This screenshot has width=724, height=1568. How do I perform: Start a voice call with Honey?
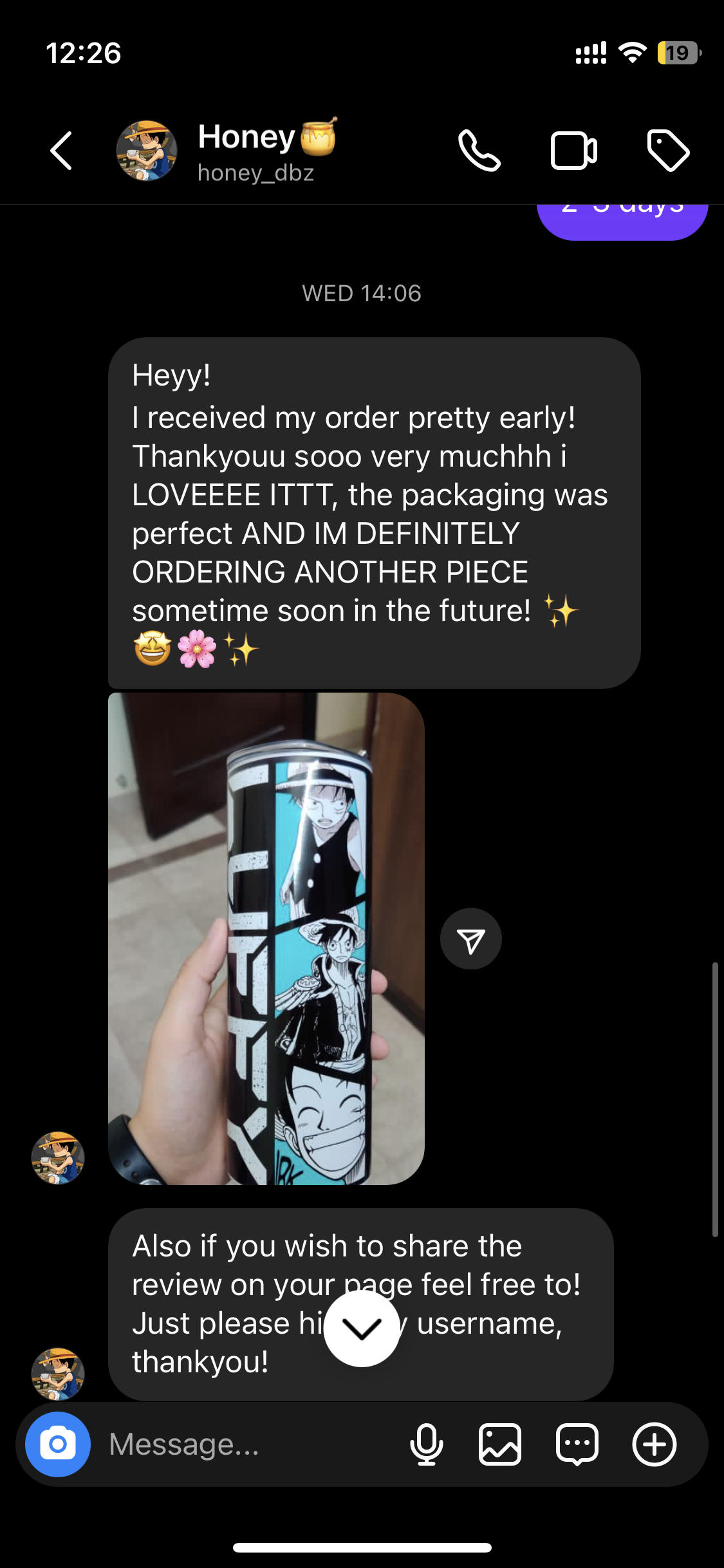[479, 151]
